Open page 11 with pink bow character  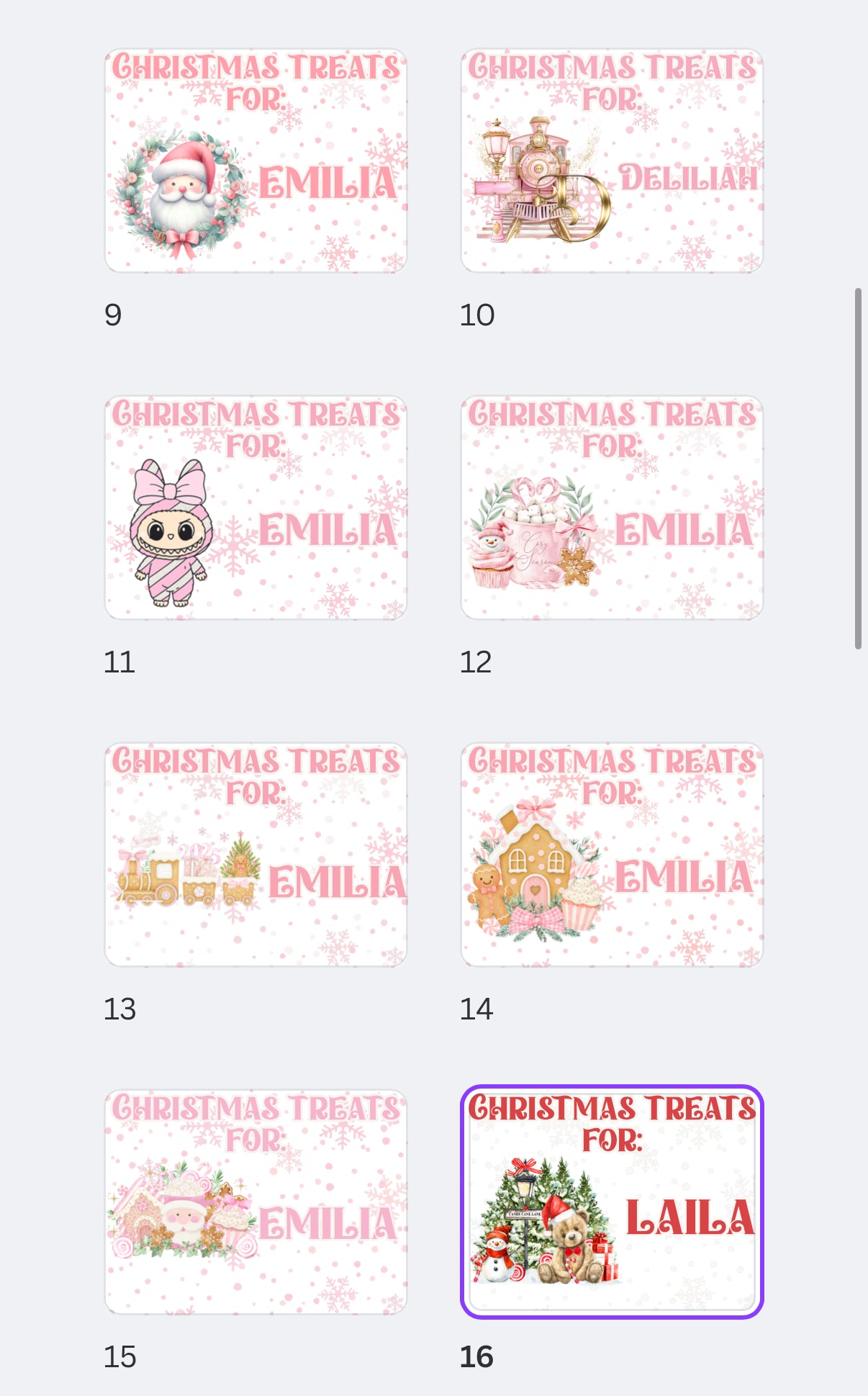[256, 508]
